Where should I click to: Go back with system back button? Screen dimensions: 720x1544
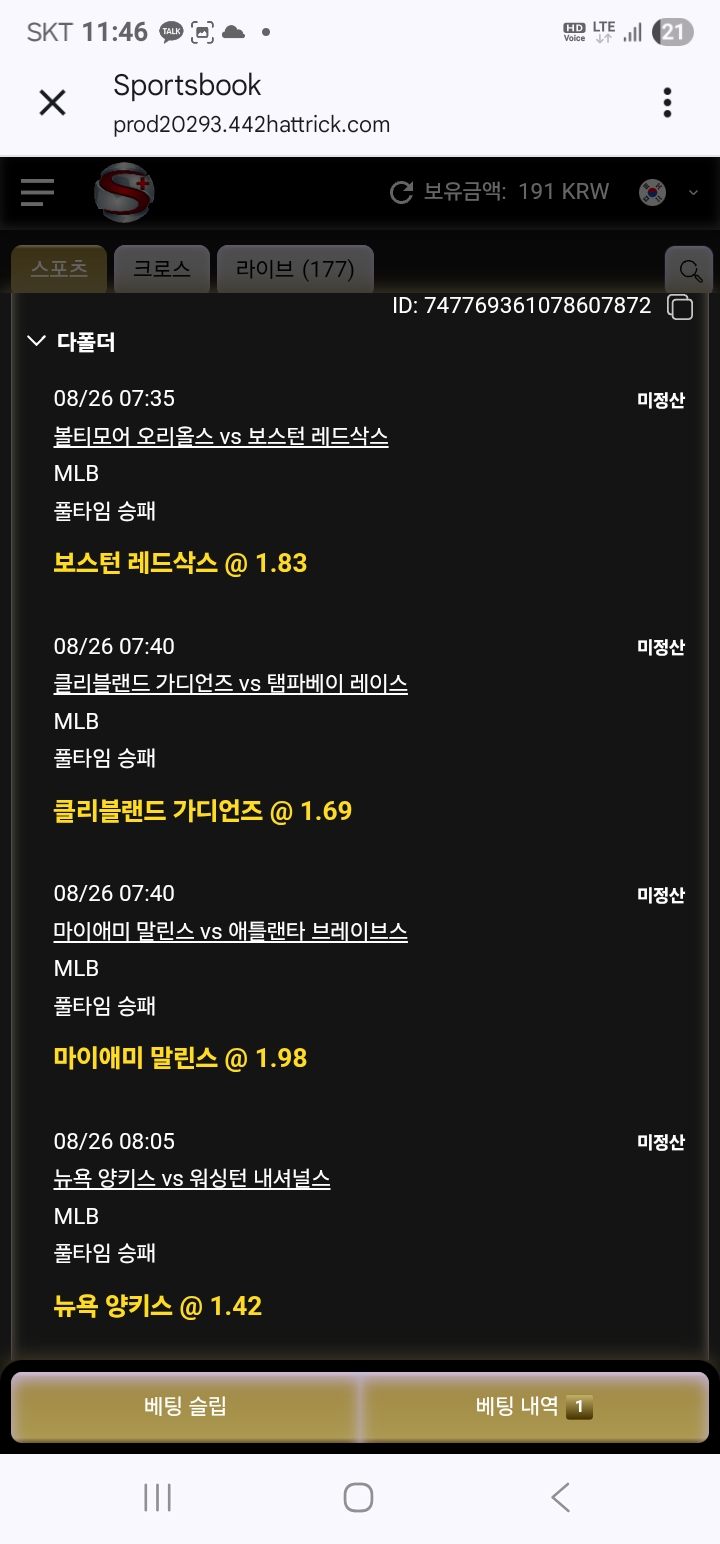click(560, 1497)
